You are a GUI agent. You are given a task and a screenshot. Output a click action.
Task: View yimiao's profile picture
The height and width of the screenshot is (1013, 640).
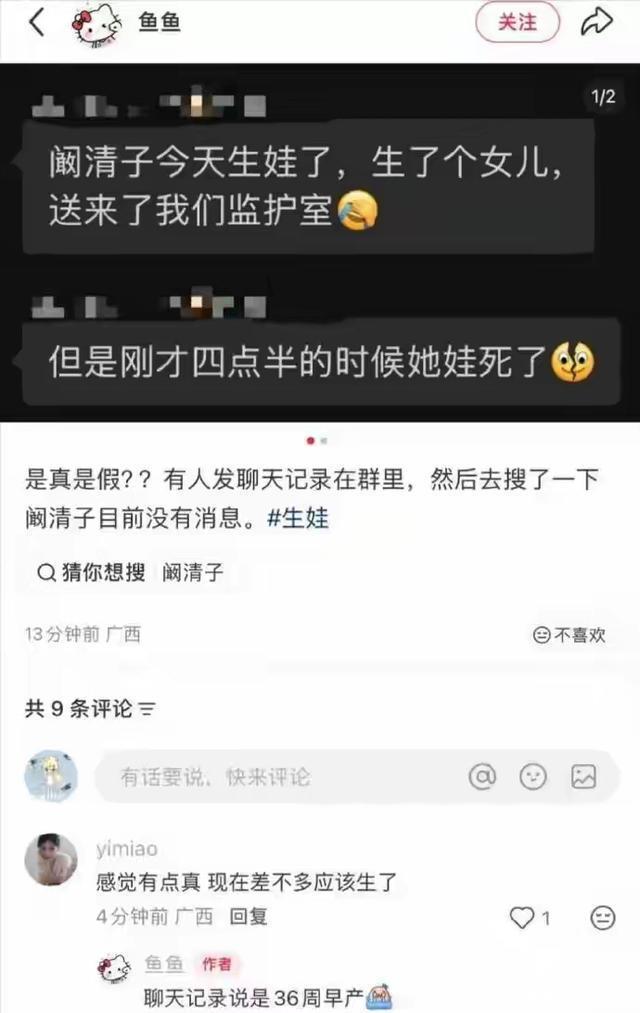[x=51, y=859]
